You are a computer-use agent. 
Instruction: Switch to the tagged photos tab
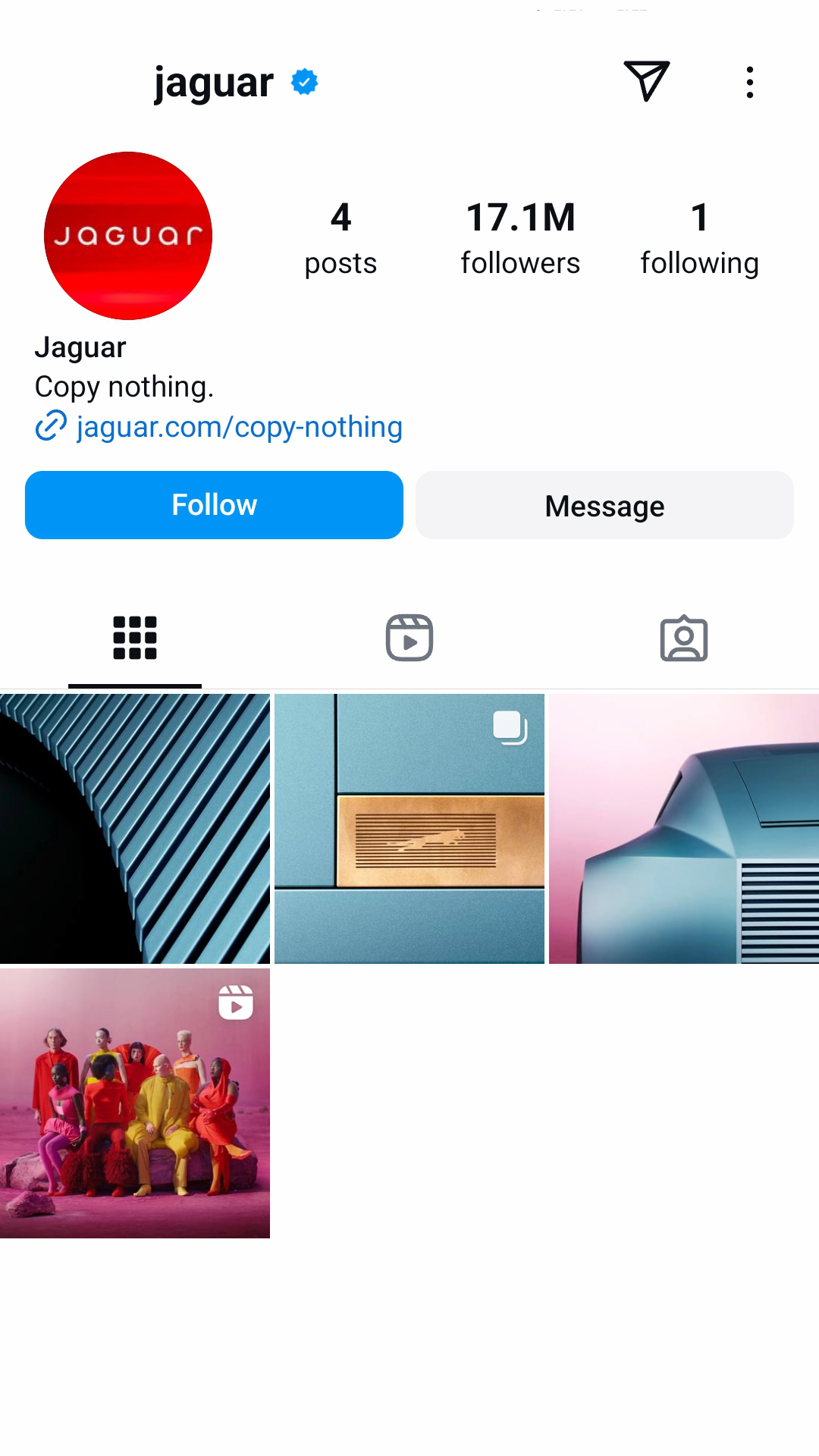point(683,638)
